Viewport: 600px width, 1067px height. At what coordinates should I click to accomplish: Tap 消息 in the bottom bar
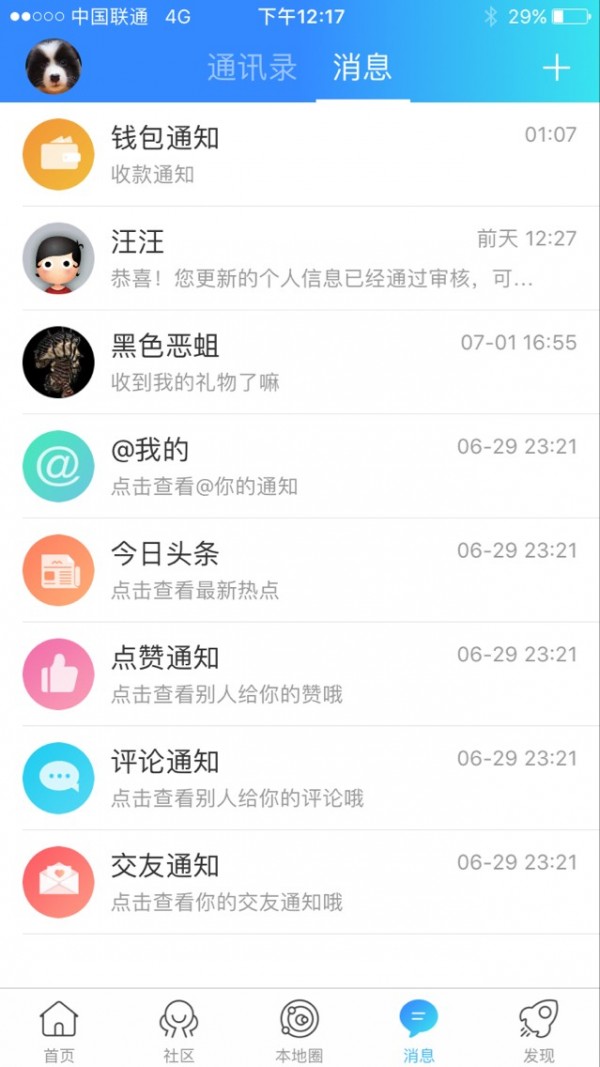click(419, 1030)
